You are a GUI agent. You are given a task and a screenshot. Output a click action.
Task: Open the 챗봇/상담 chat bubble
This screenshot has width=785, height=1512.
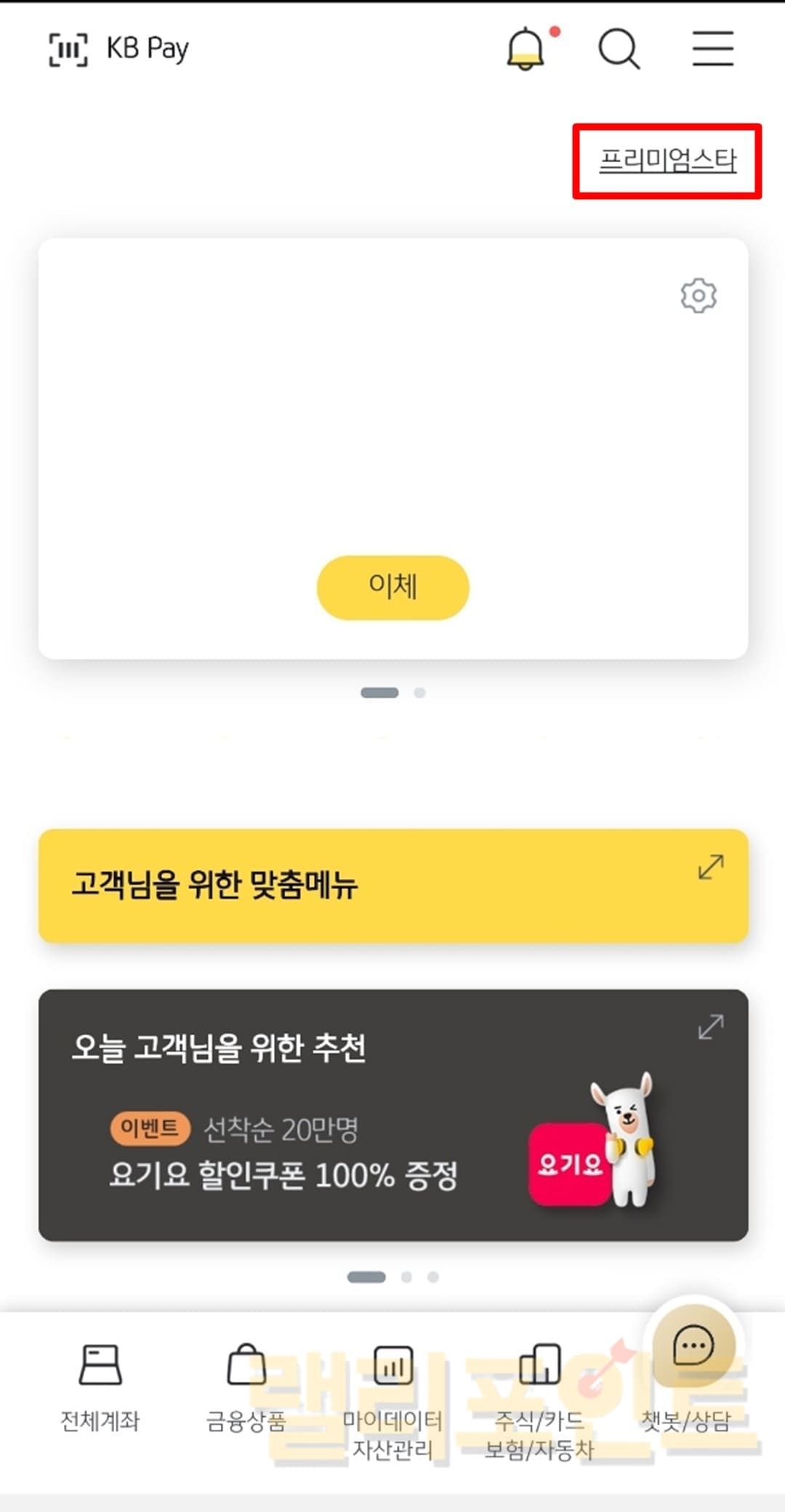(x=693, y=1346)
